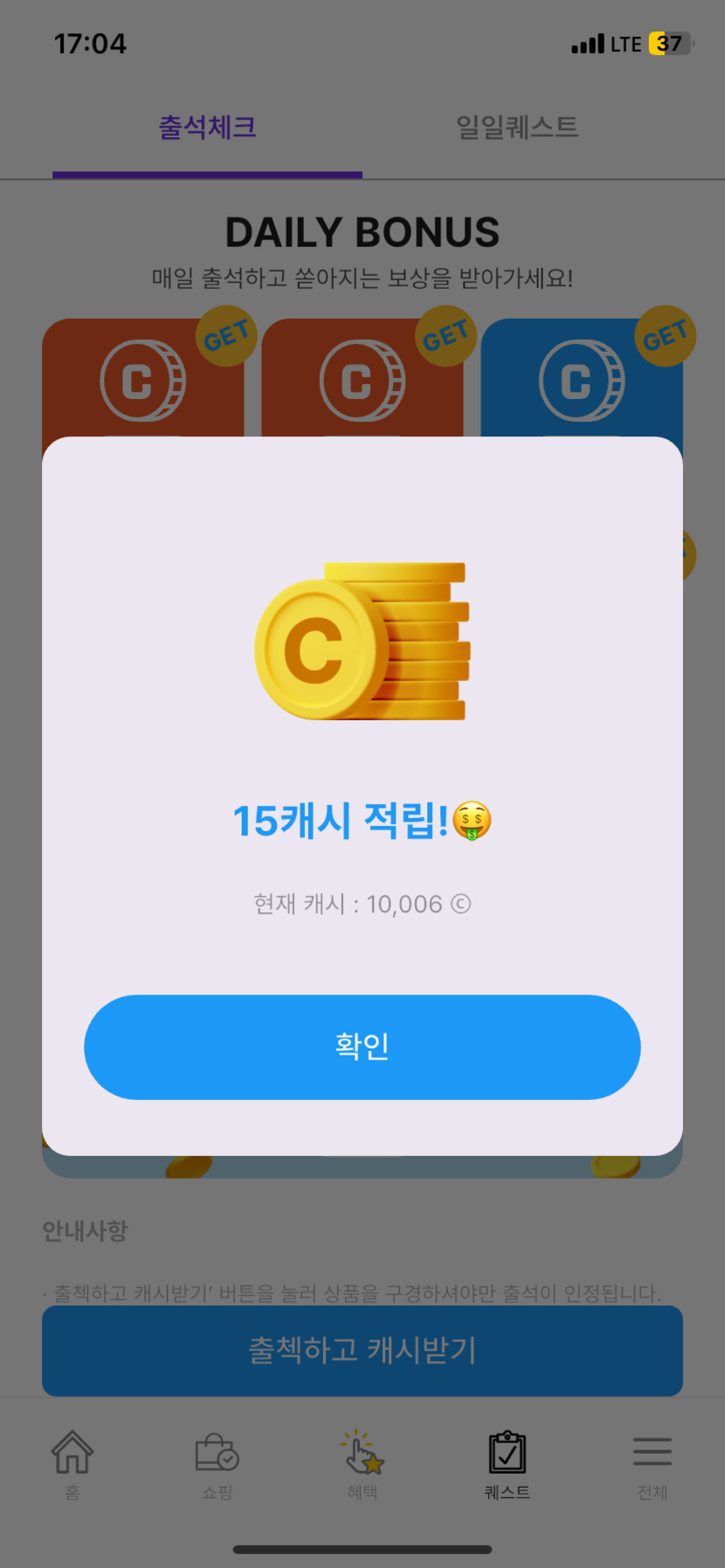The height and width of the screenshot is (1568, 725).
Task: Open the 혜택 tab
Action: click(362, 1465)
